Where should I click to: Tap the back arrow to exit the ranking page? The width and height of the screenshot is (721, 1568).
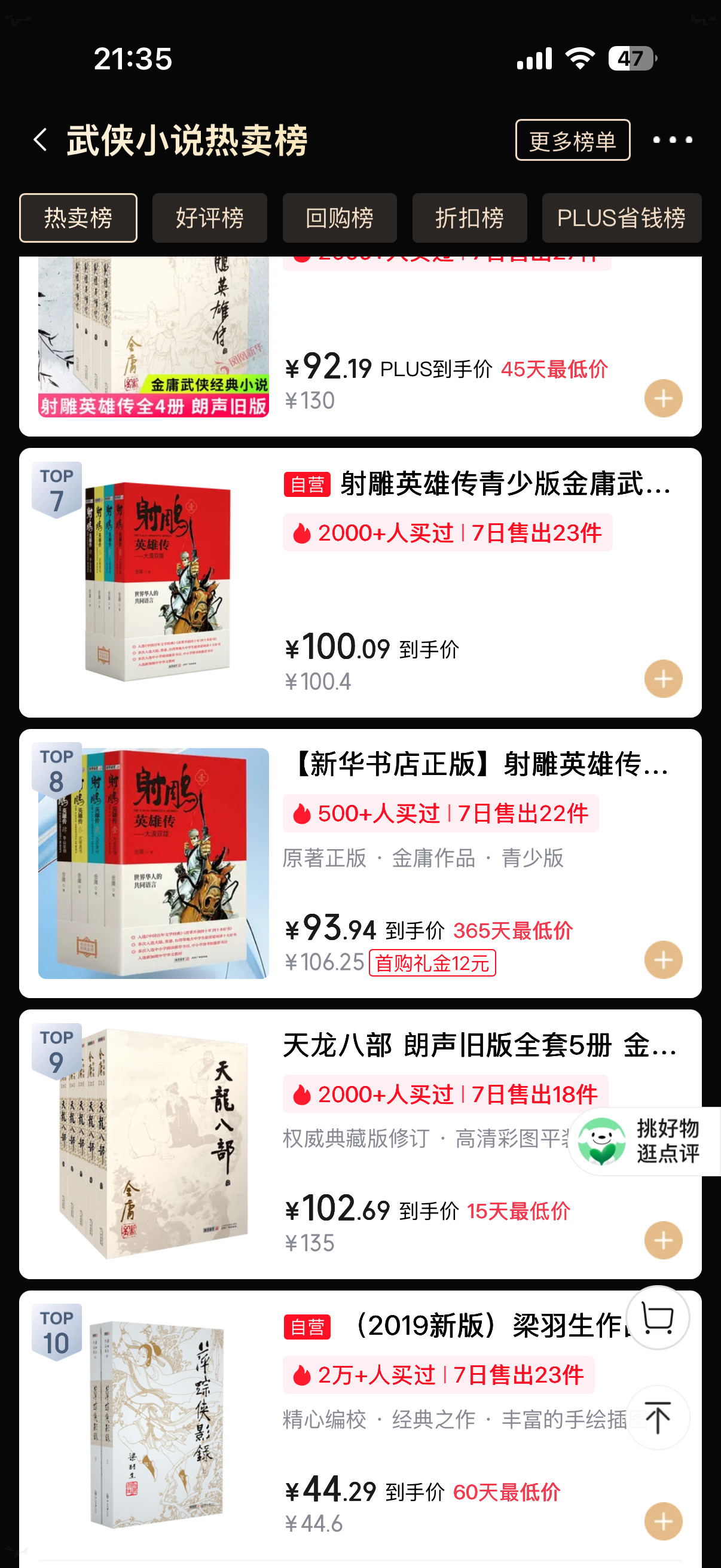(40, 141)
